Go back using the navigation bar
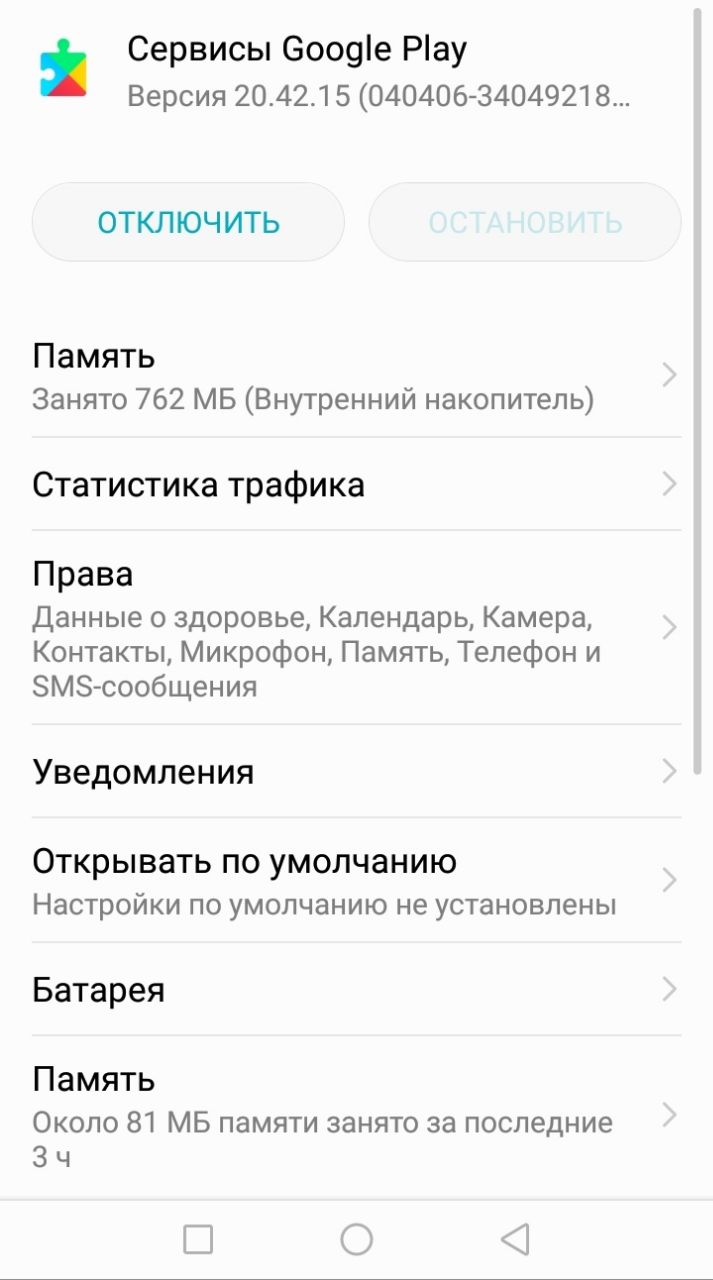 point(515,1240)
